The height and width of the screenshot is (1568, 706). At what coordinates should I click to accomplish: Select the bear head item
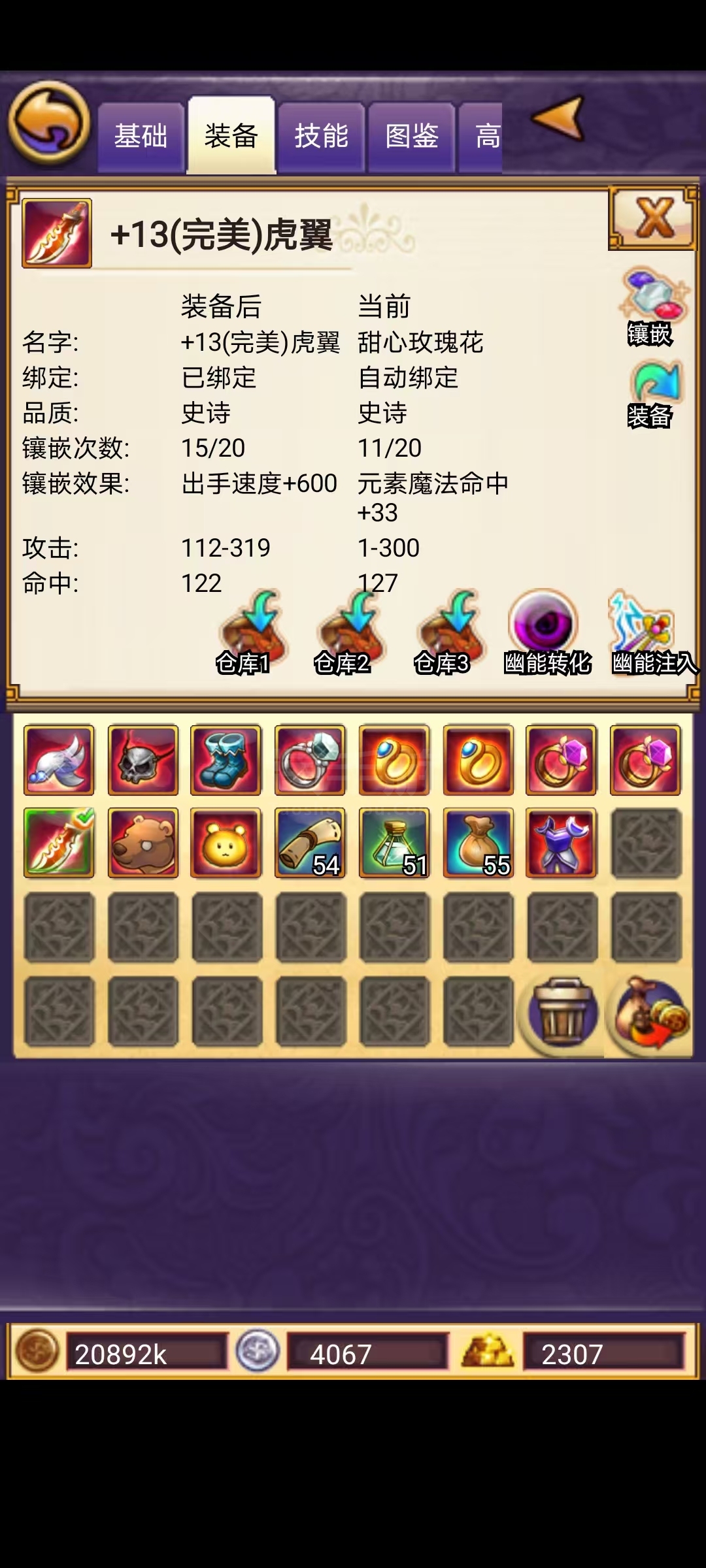pyautogui.click(x=143, y=843)
